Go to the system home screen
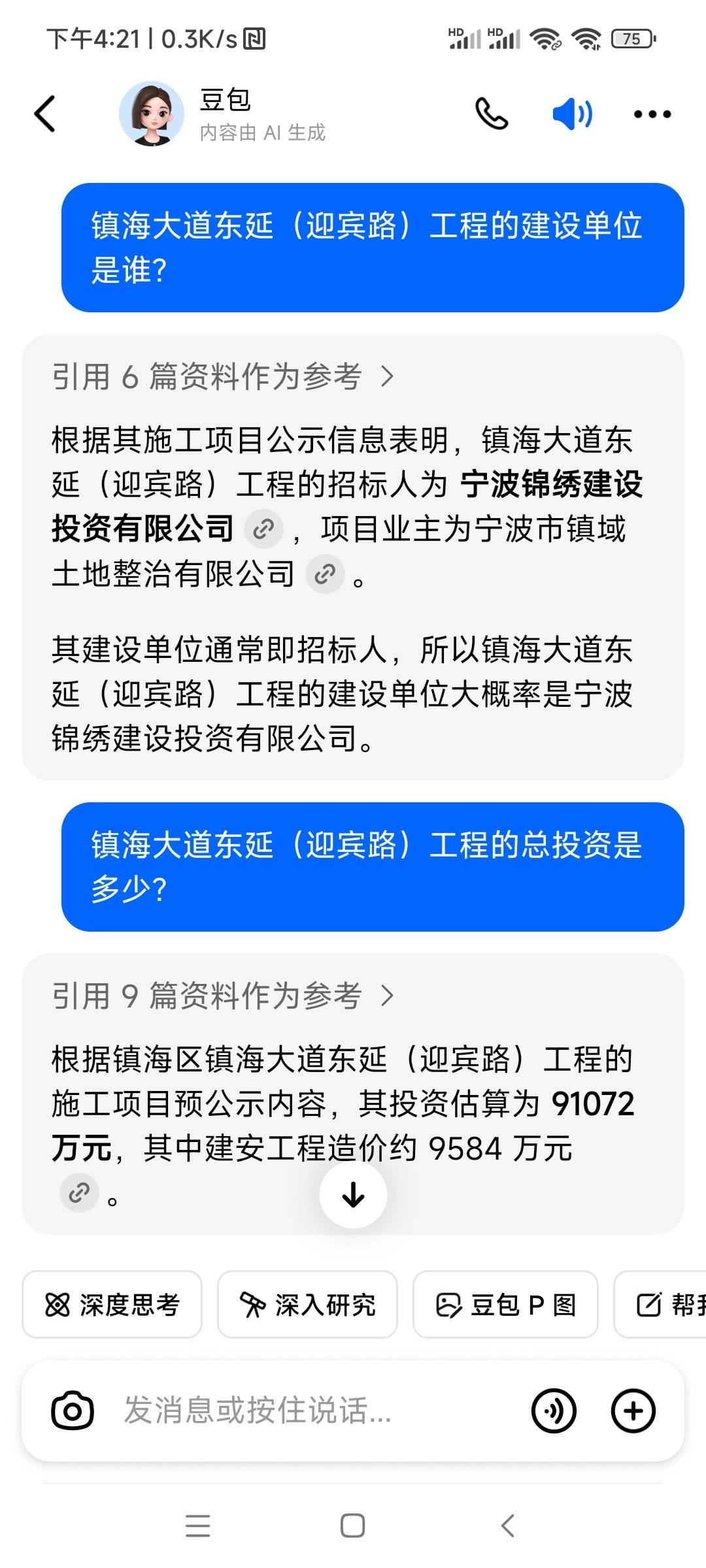The image size is (706, 1568). coord(352,1526)
